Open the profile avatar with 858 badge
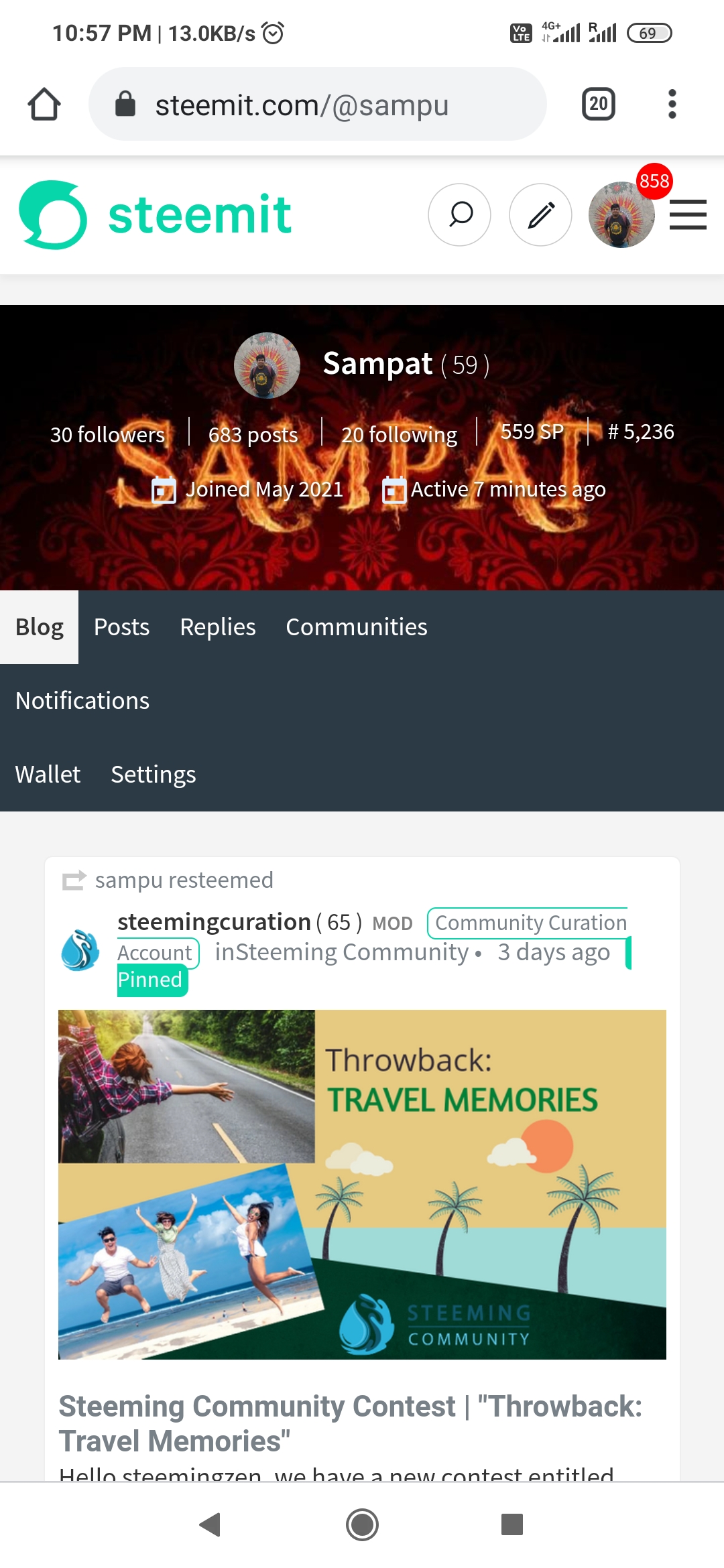The image size is (724, 1568). pos(621,215)
